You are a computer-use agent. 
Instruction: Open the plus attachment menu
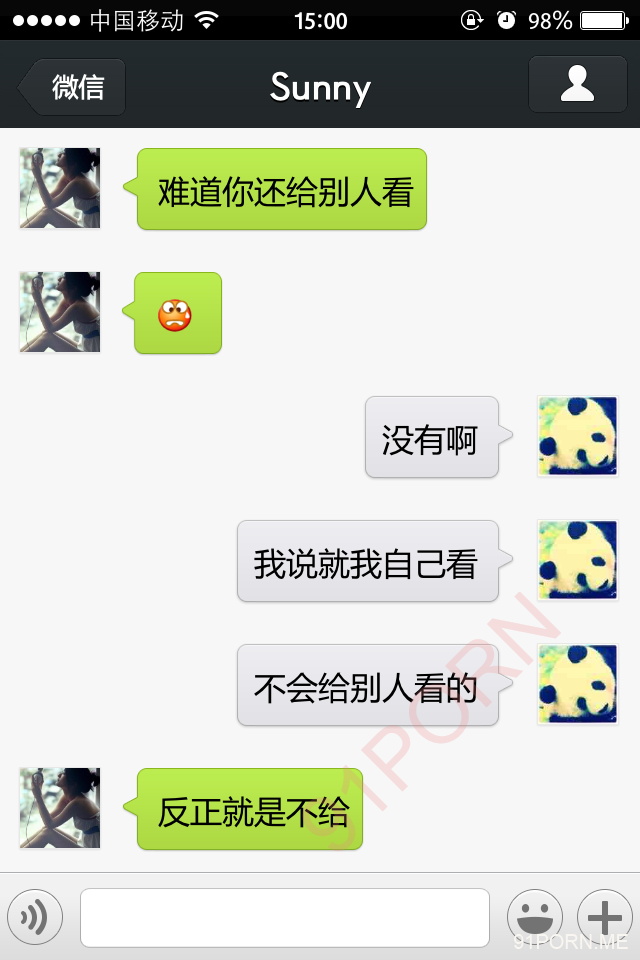(604, 917)
